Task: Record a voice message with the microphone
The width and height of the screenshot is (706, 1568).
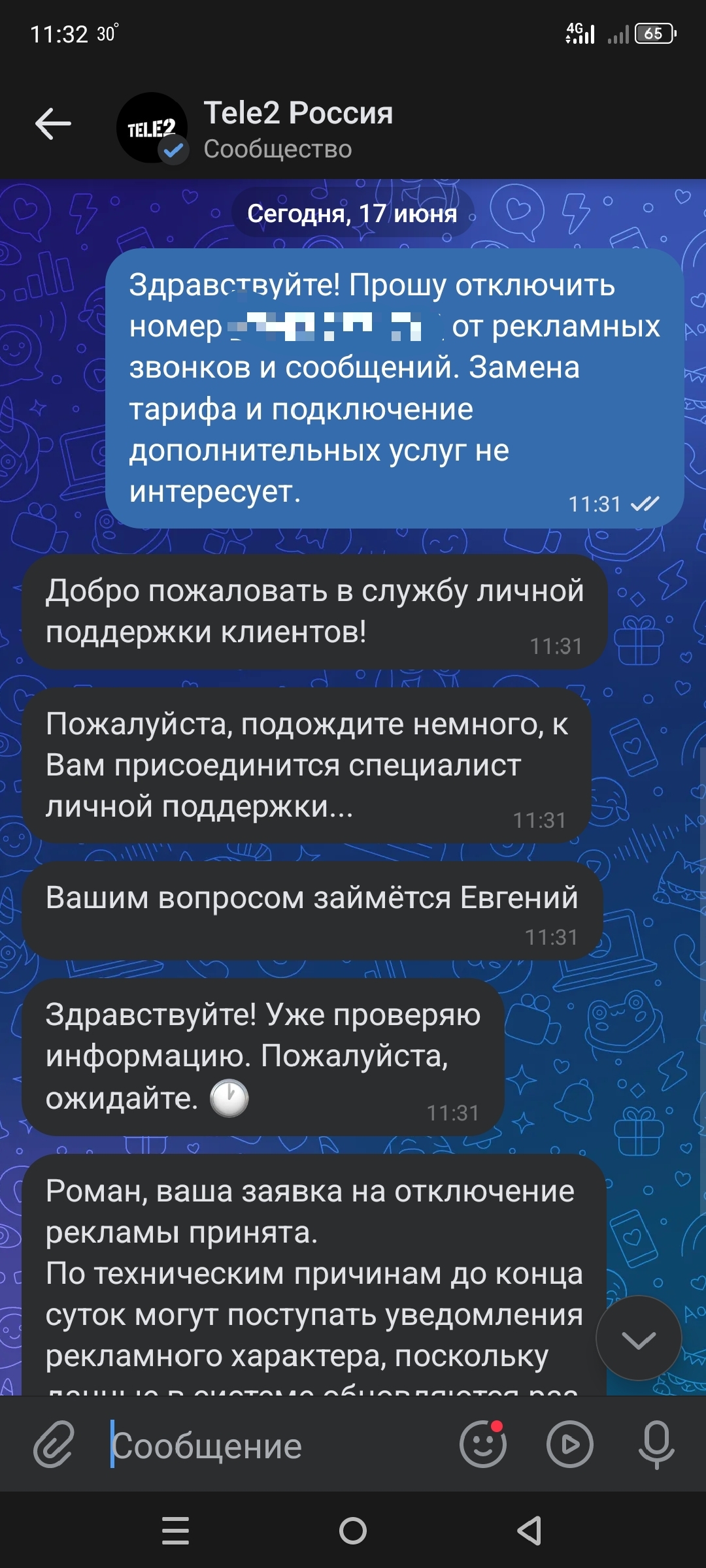Action: (x=656, y=1445)
